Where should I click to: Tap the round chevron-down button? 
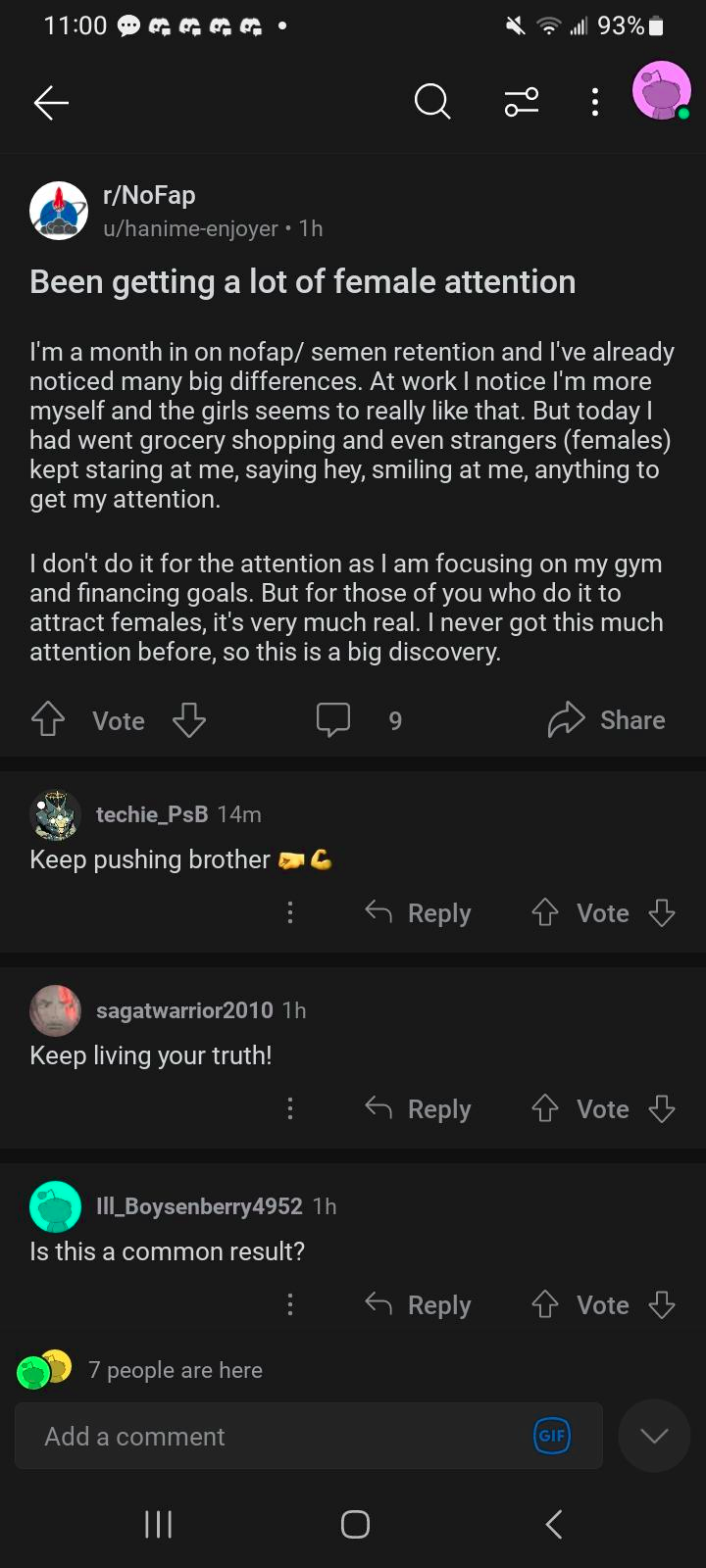tap(654, 1436)
